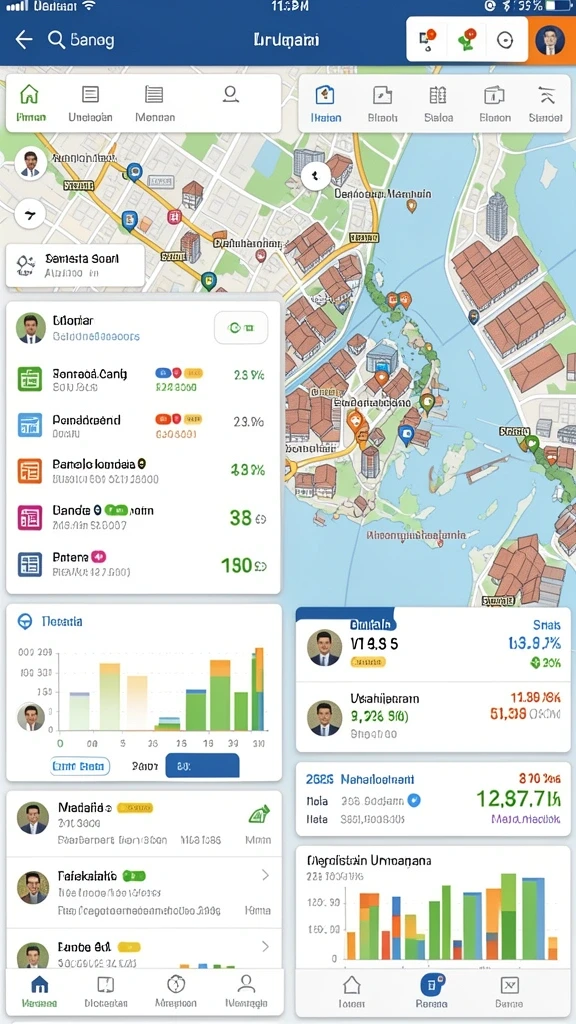Viewport: 576px width, 1024px height.
Task: Open the list row with the green icon
Action: (143, 379)
